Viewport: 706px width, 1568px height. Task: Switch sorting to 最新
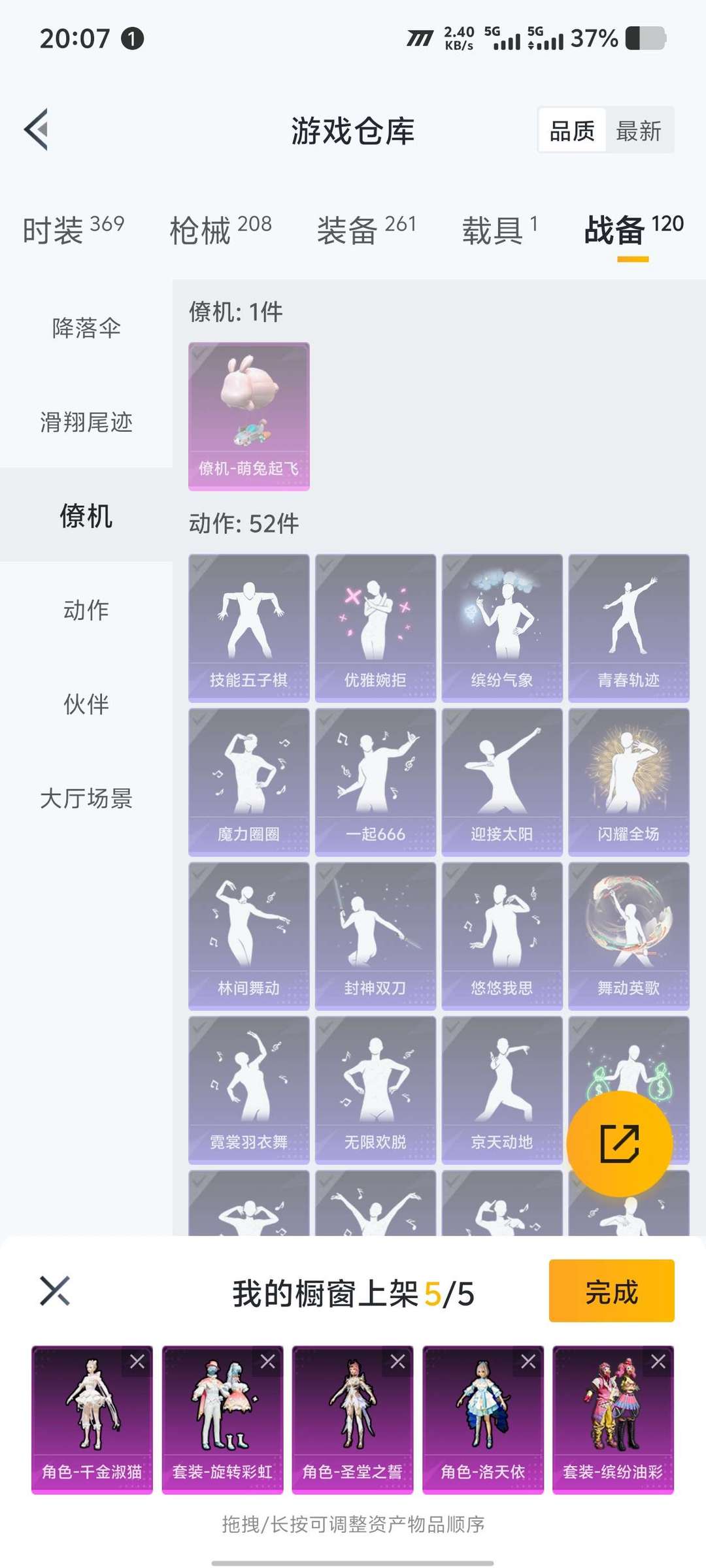pyautogui.click(x=640, y=130)
